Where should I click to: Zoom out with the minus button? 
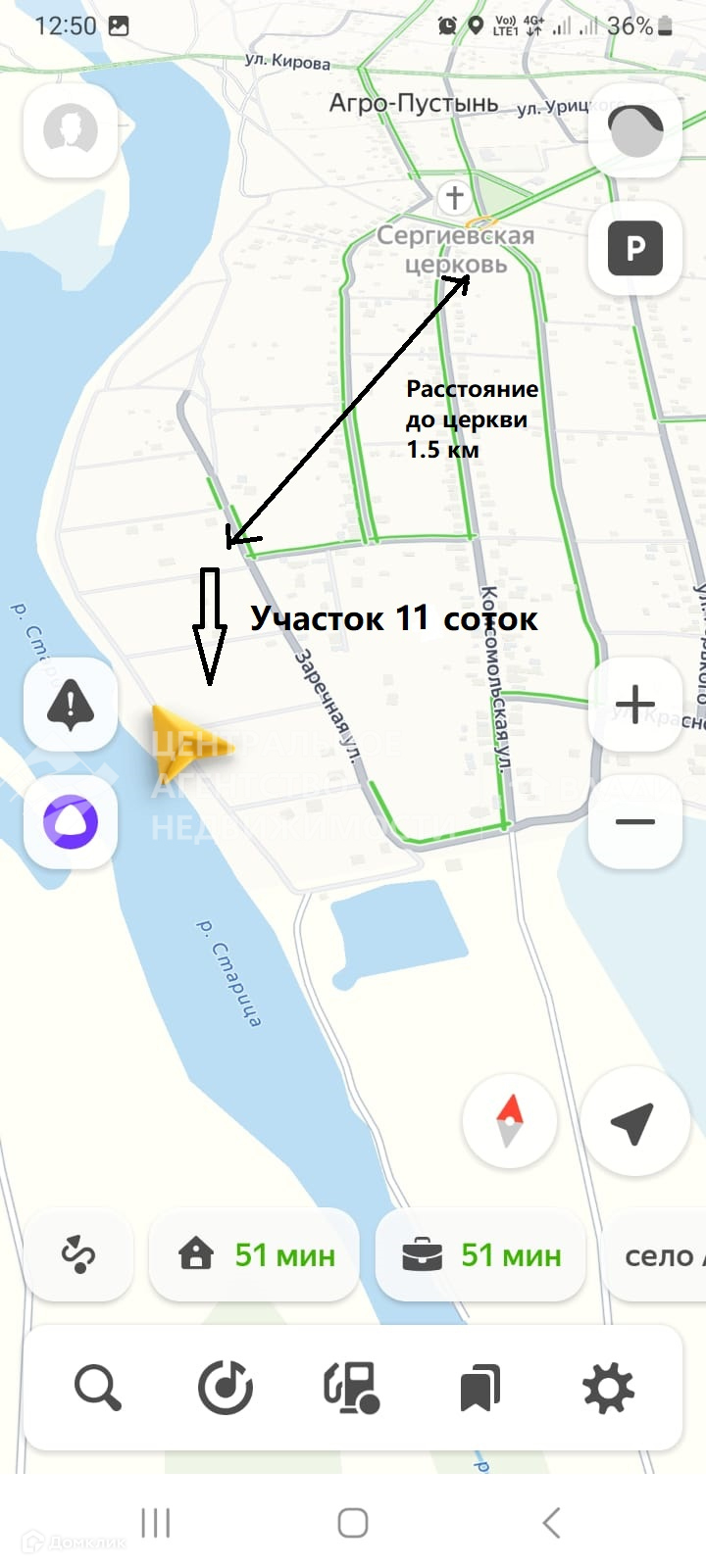pos(635,821)
